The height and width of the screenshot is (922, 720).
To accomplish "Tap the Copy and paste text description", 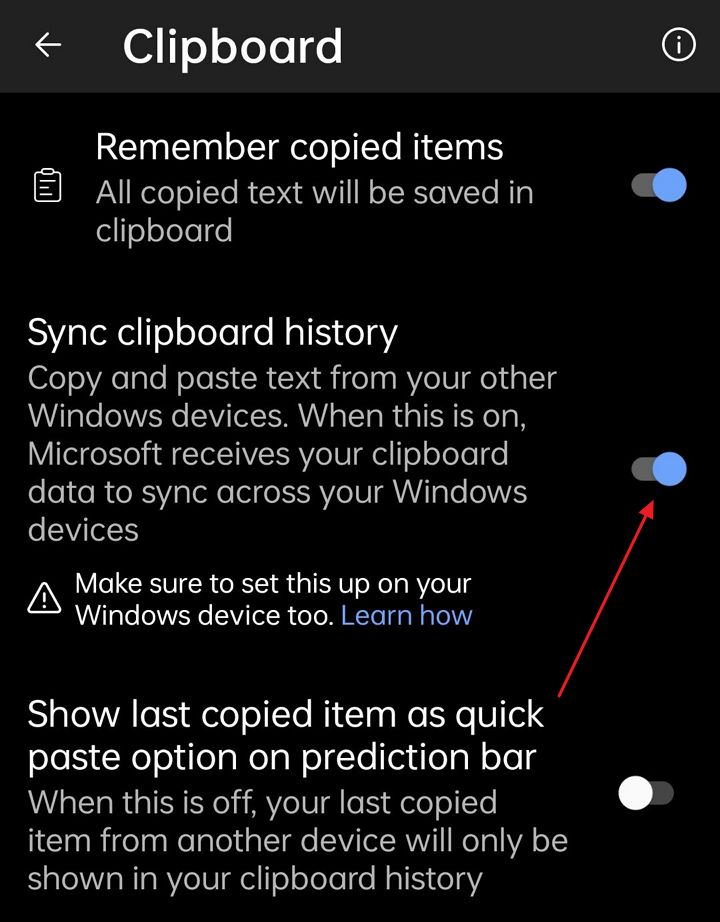I will pyautogui.click(x=293, y=378).
